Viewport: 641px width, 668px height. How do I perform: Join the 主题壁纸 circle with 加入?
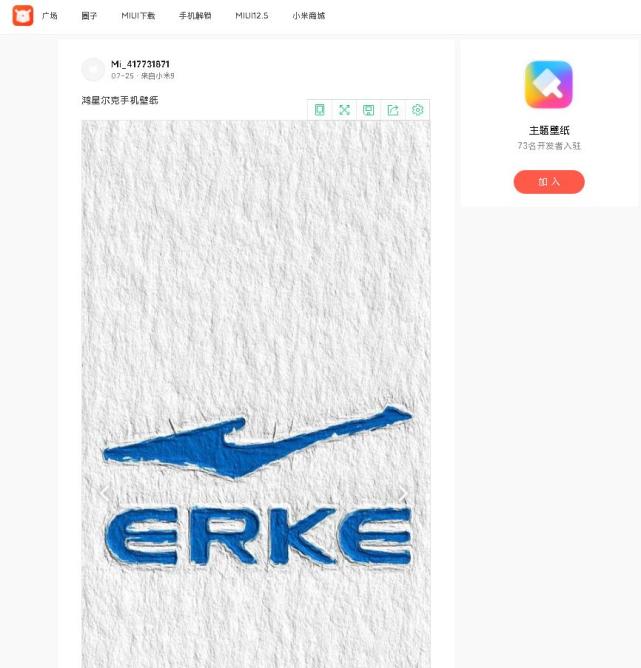pyautogui.click(x=548, y=182)
